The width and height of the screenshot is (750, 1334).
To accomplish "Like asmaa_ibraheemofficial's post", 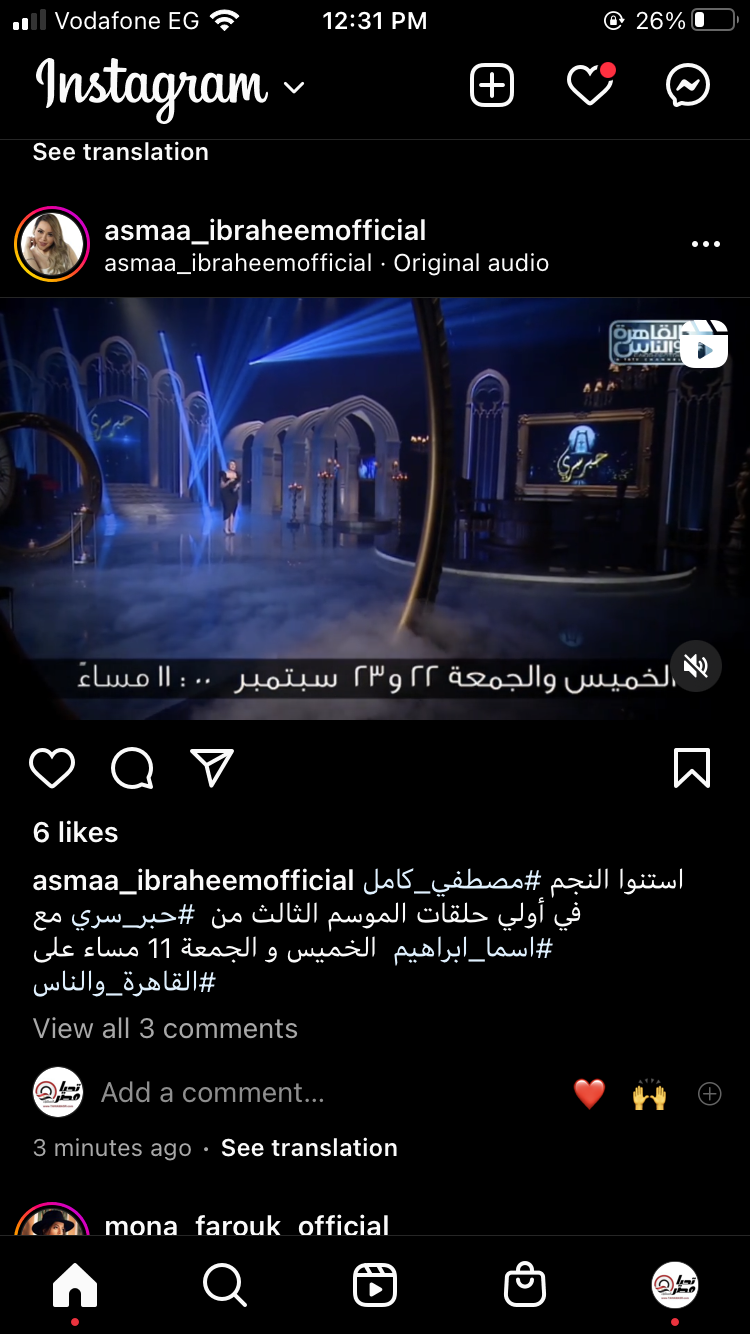I will pyautogui.click(x=52, y=768).
